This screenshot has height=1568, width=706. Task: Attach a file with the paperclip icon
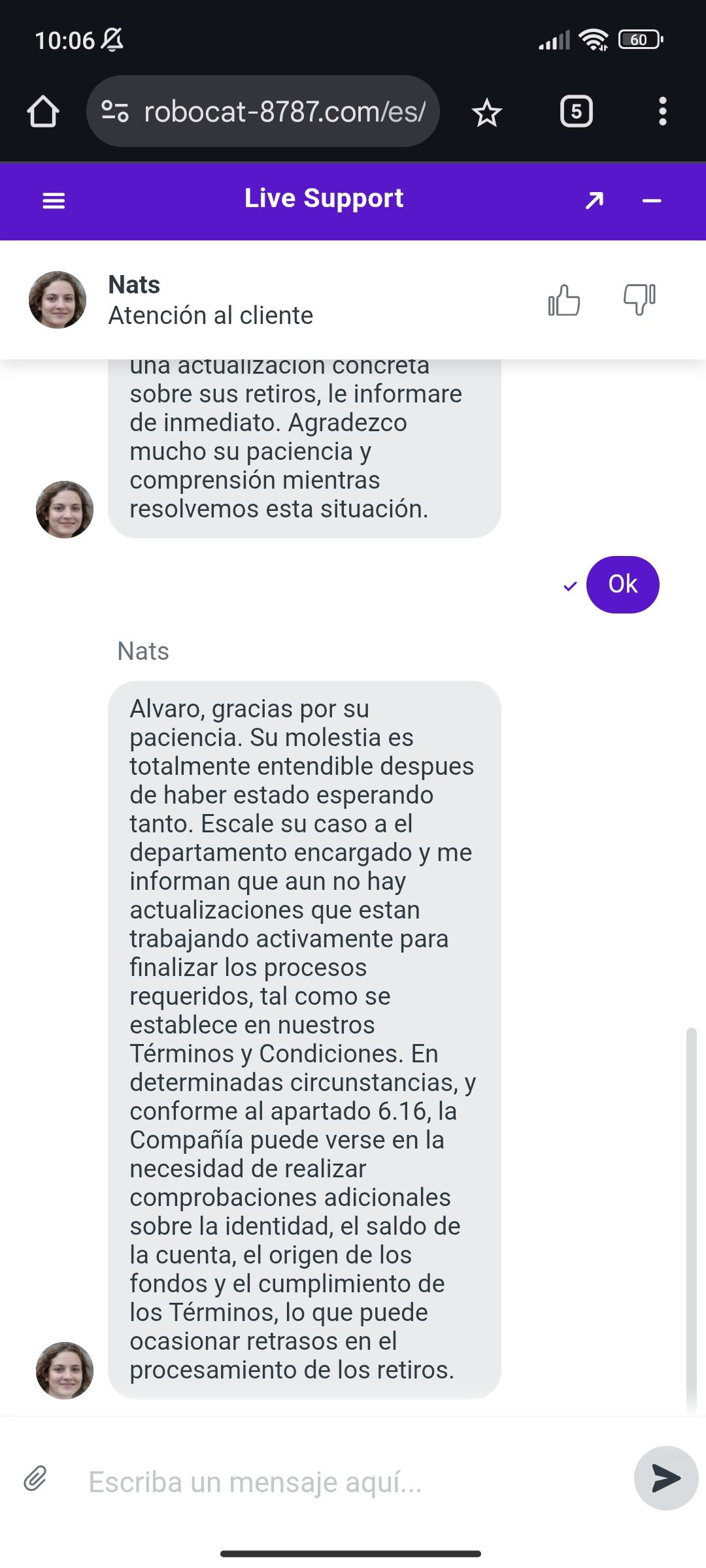[35, 1478]
